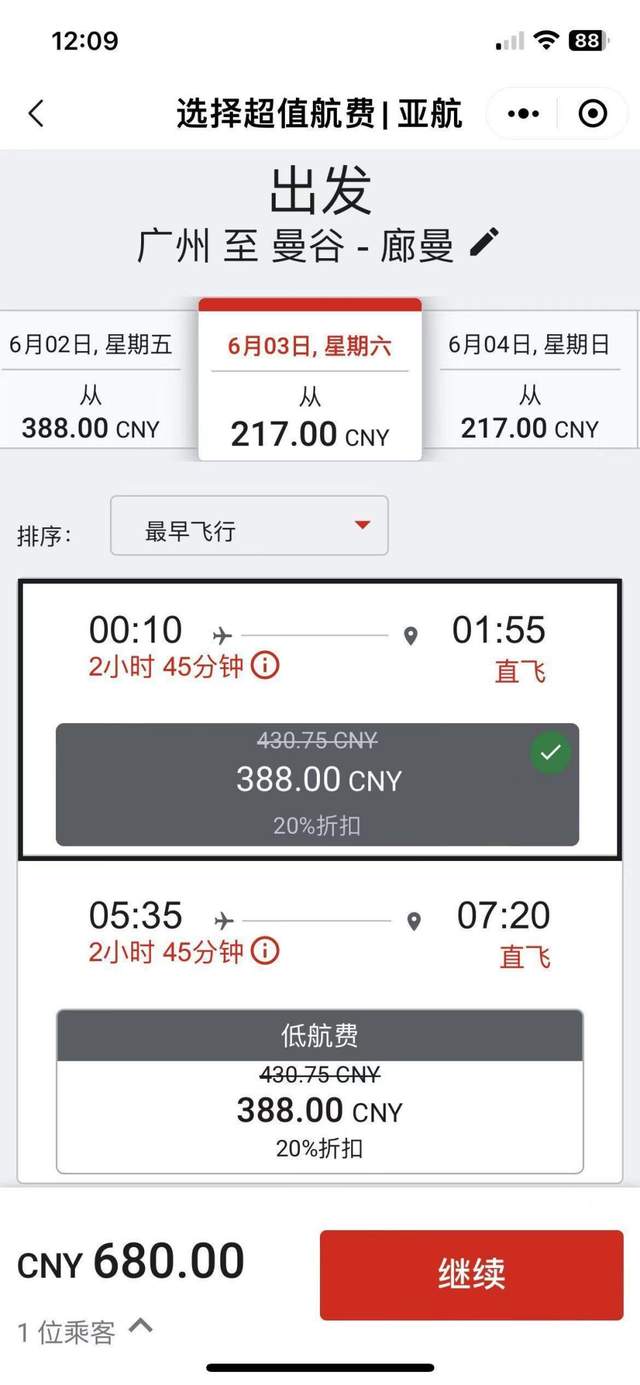The image size is (640, 1385).
Task: Open the 最早飞行 sort dropdown
Action: [249, 526]
